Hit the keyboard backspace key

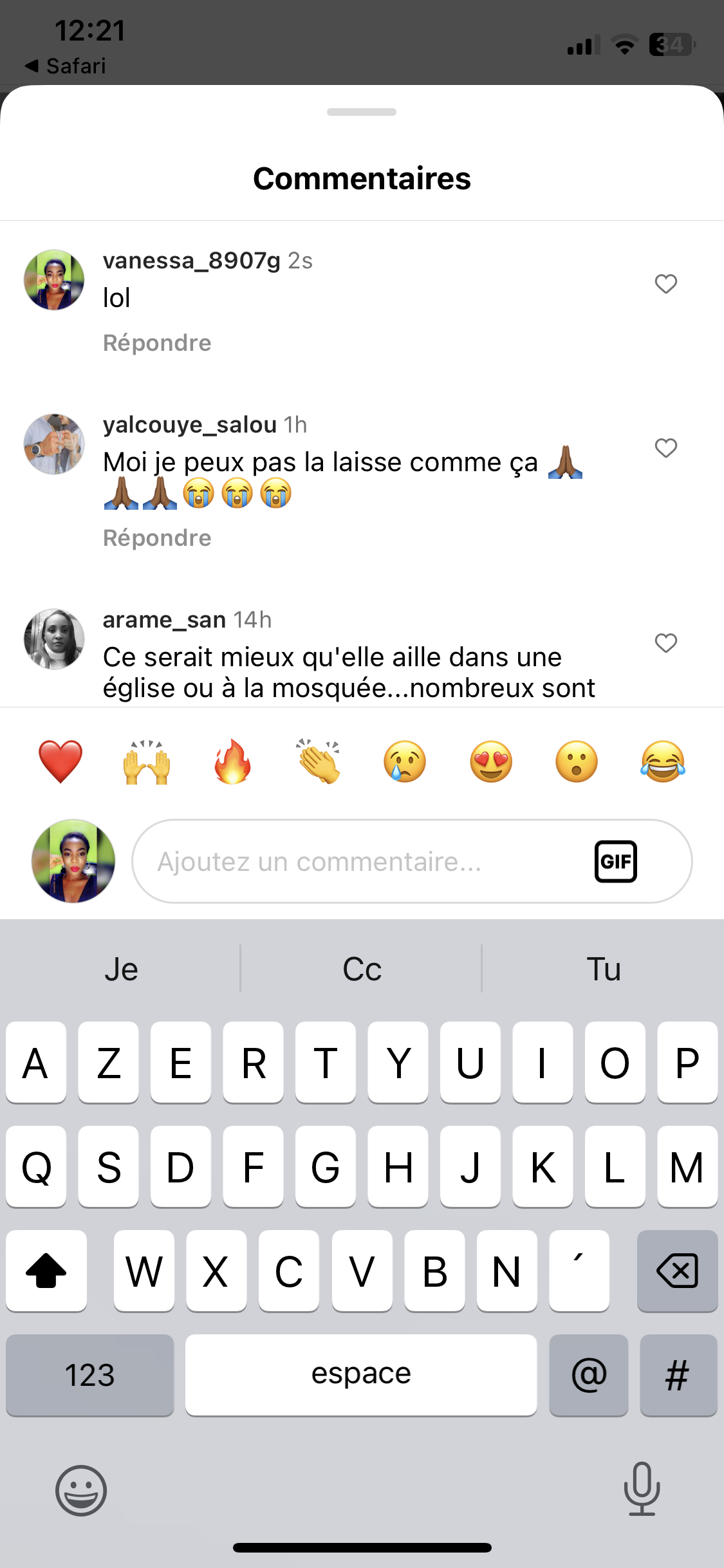[677, 1271]
